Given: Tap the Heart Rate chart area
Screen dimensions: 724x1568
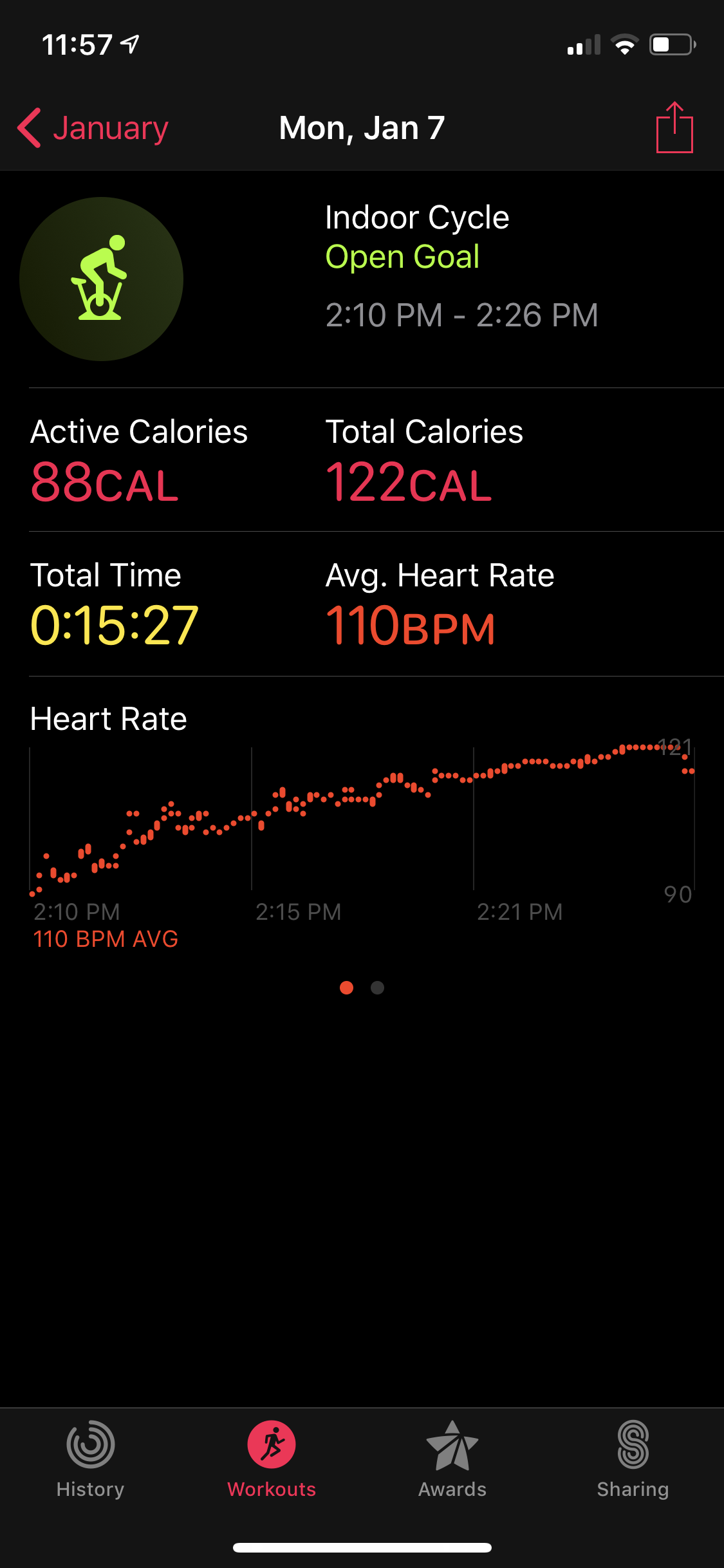Looking at the screenshot, I should tap(360, 824).
